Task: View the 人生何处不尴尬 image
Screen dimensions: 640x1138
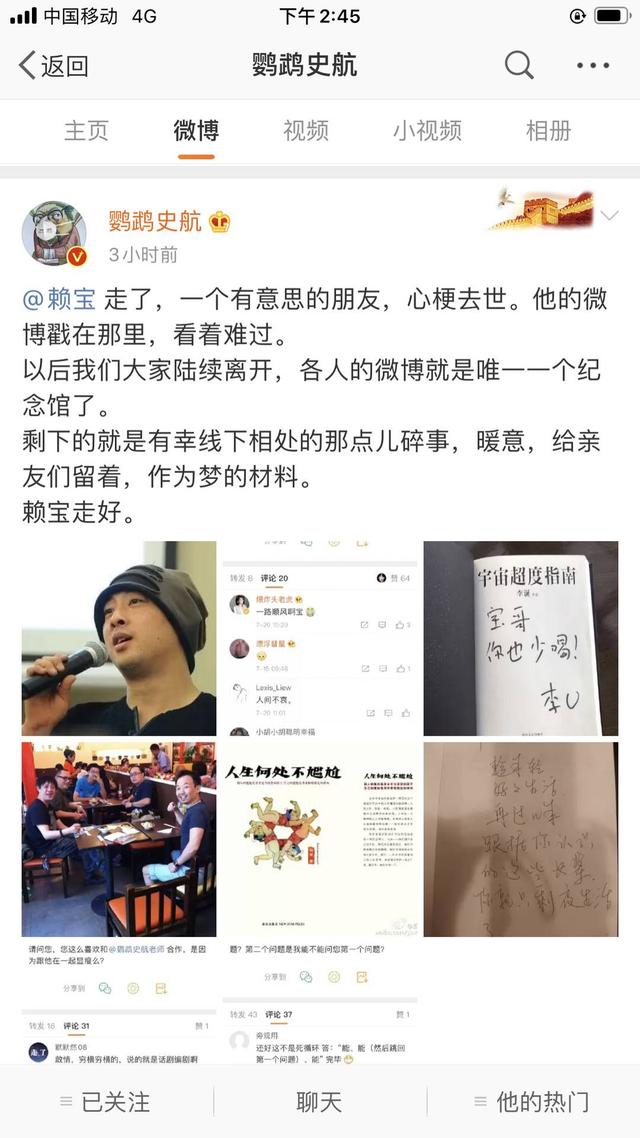Action: pyautogui.click(x=319, y=839)
